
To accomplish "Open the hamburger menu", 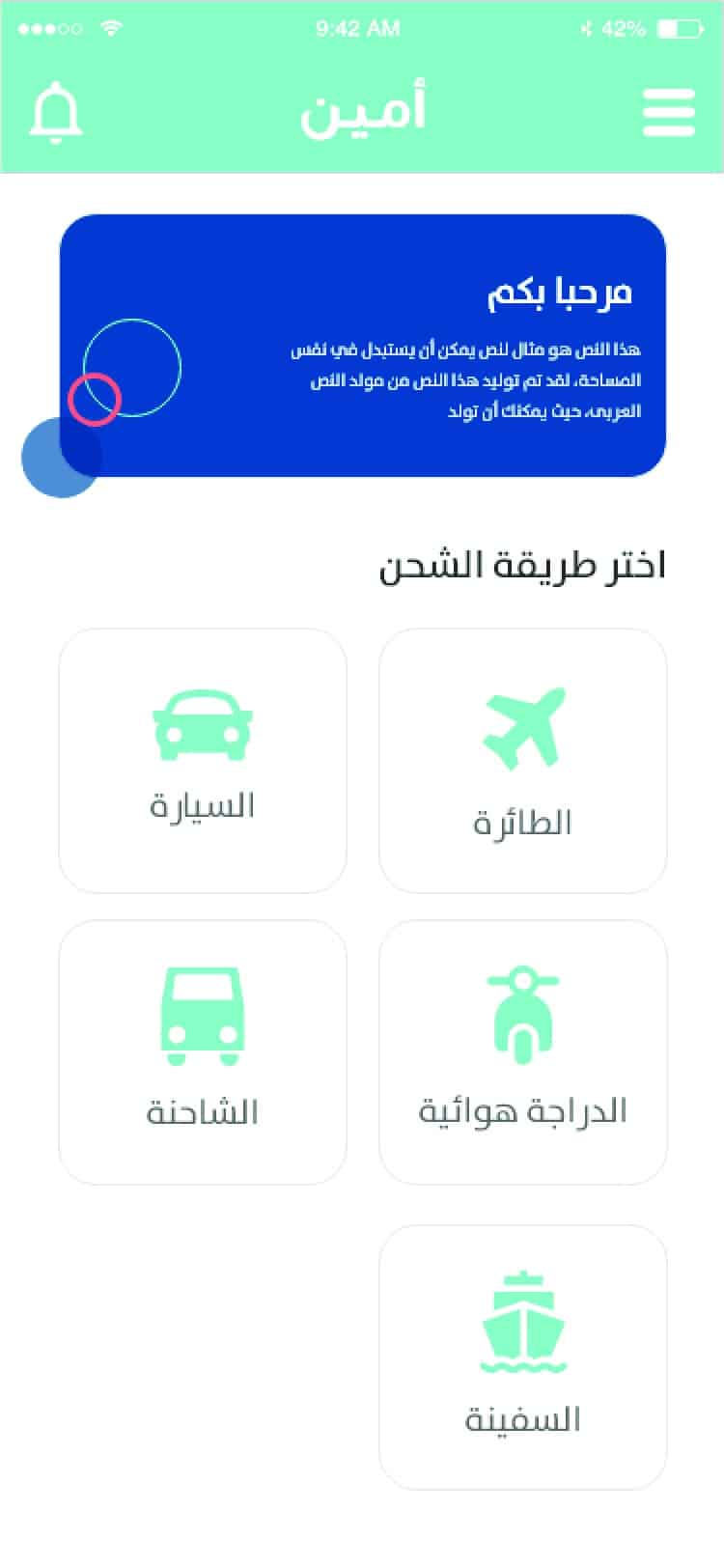I will (668, 113).
